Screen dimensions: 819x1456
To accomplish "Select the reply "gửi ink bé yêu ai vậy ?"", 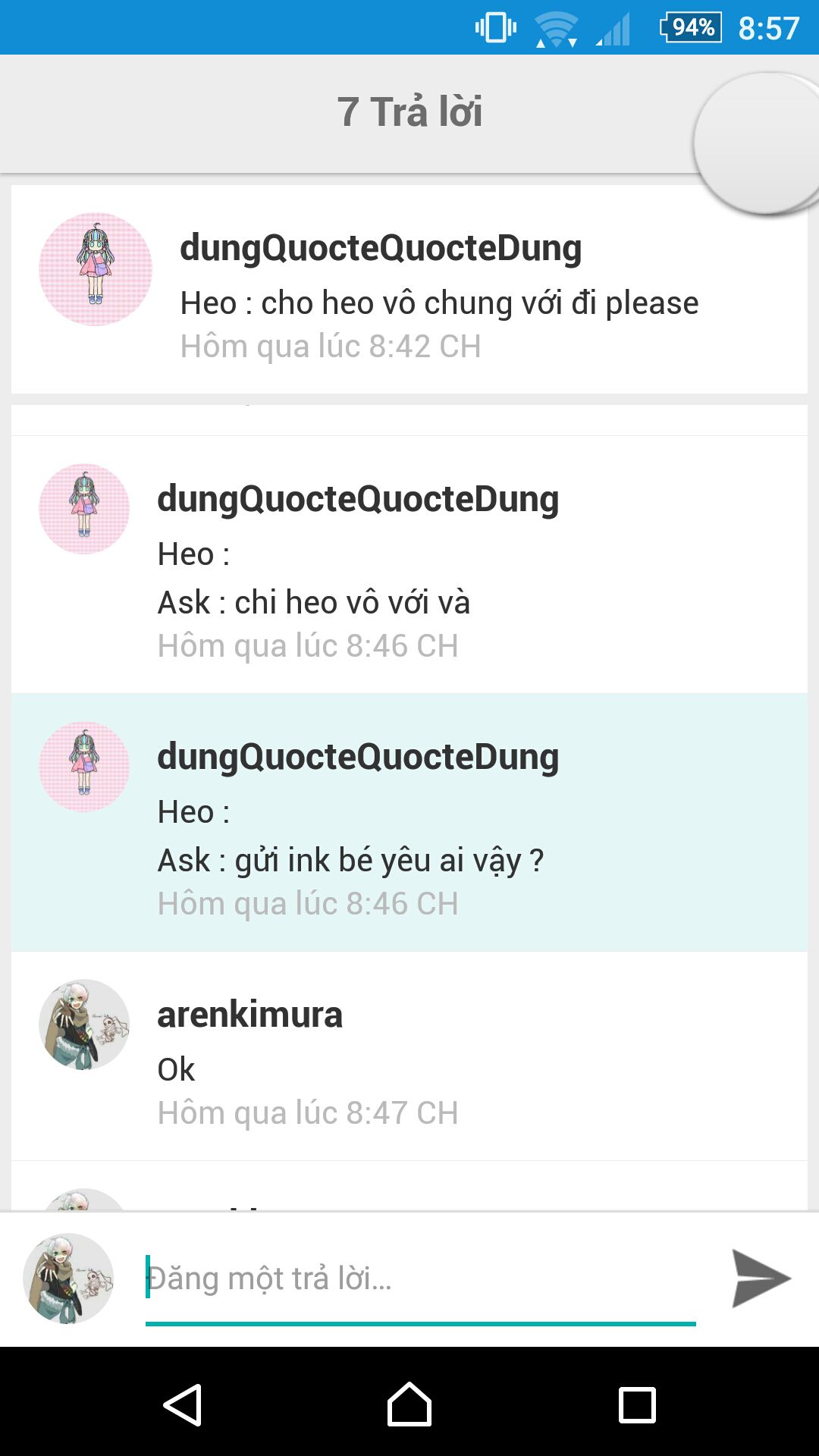I will (x=409, y=822).
